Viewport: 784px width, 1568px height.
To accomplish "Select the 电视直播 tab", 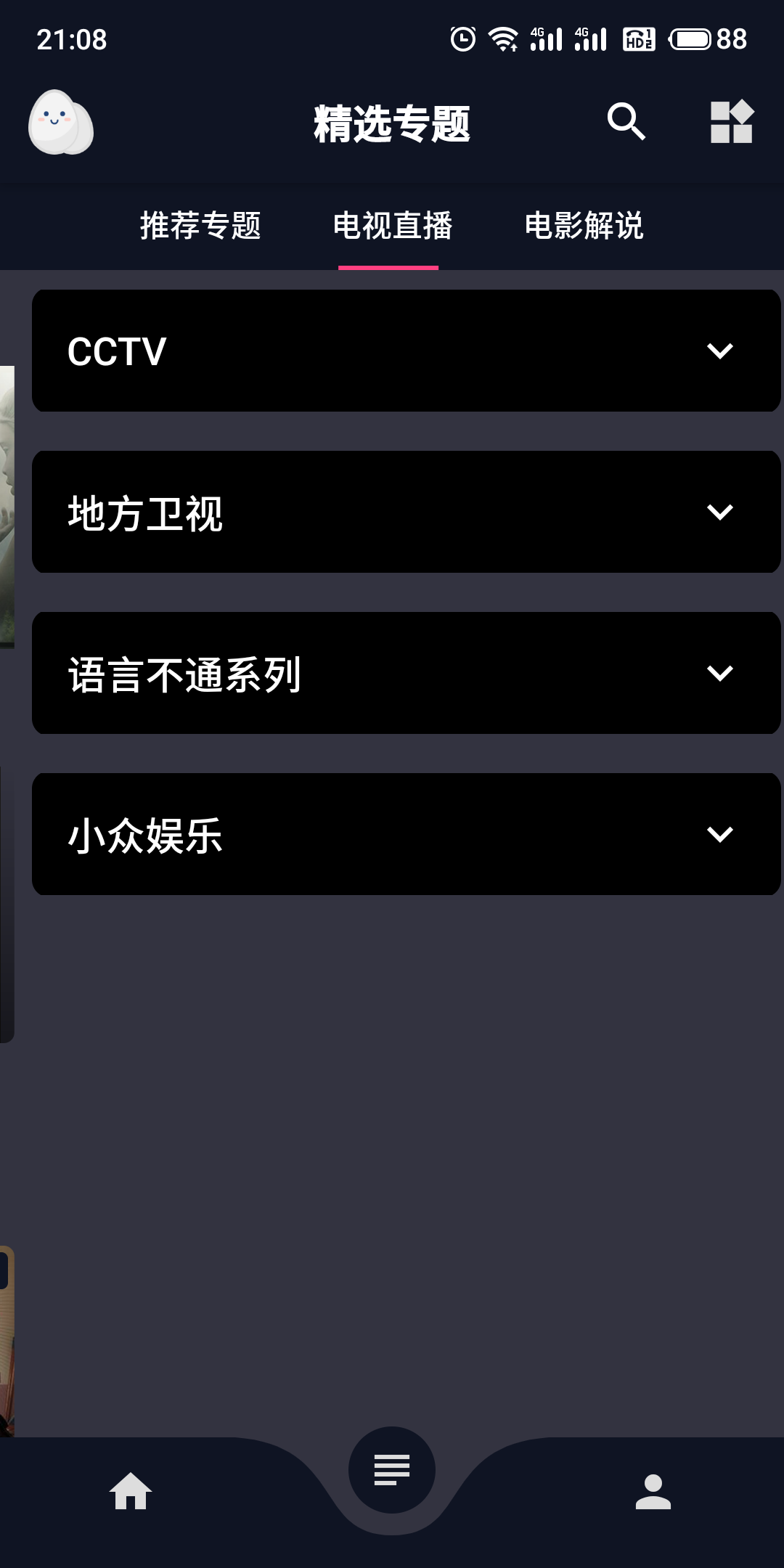I will (x=392, y=226).
